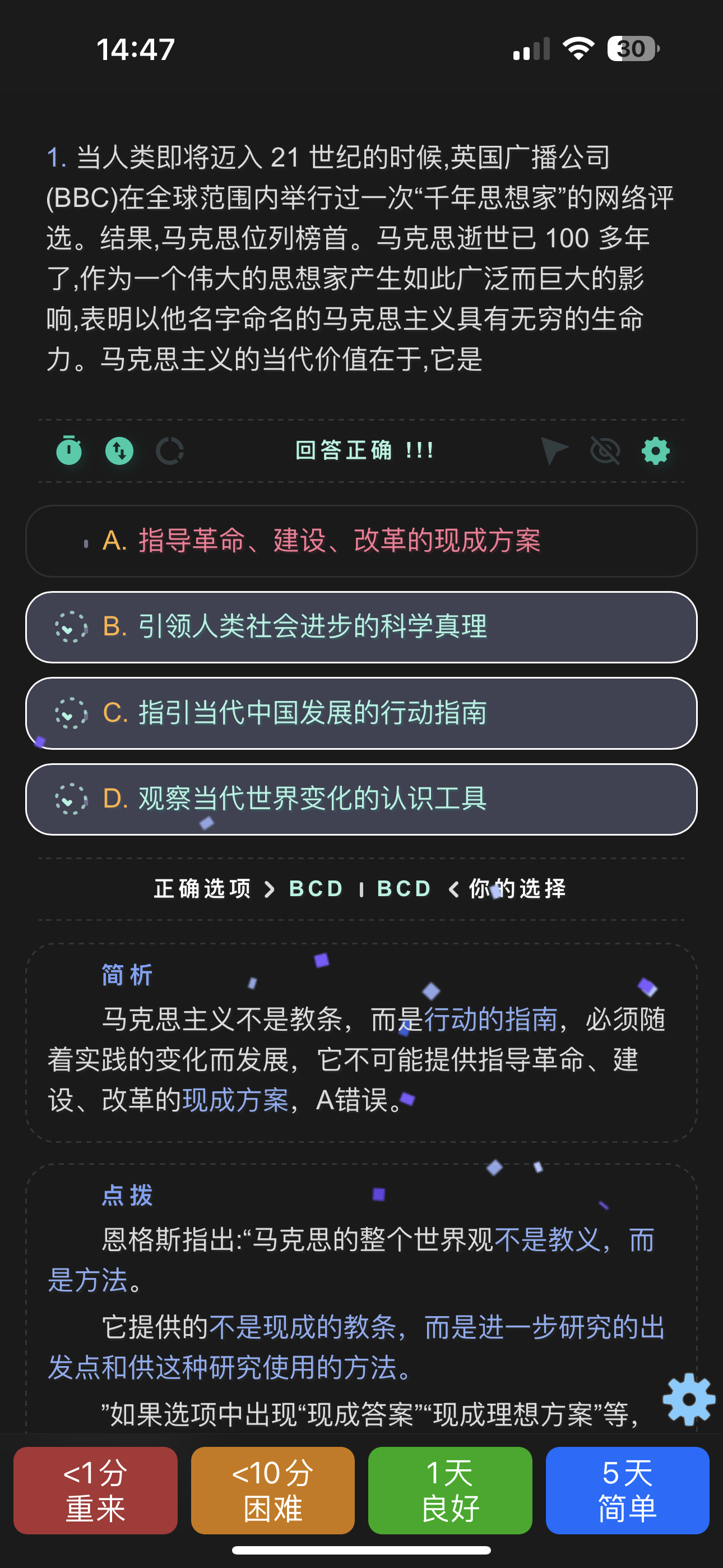
Task: Rate card as 良好 for 1 day
Action: tap(449, 1490)
